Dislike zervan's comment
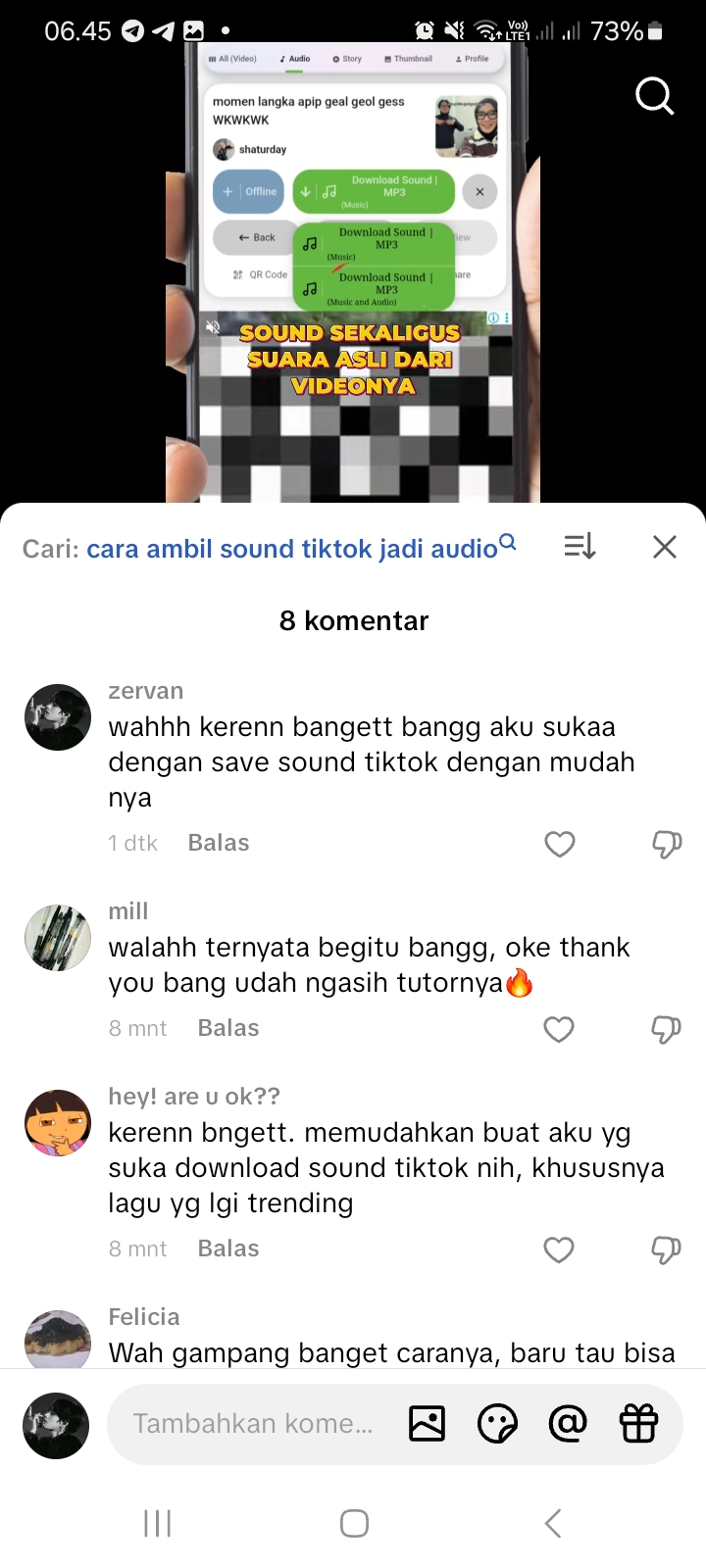 (x=667, y=844)
